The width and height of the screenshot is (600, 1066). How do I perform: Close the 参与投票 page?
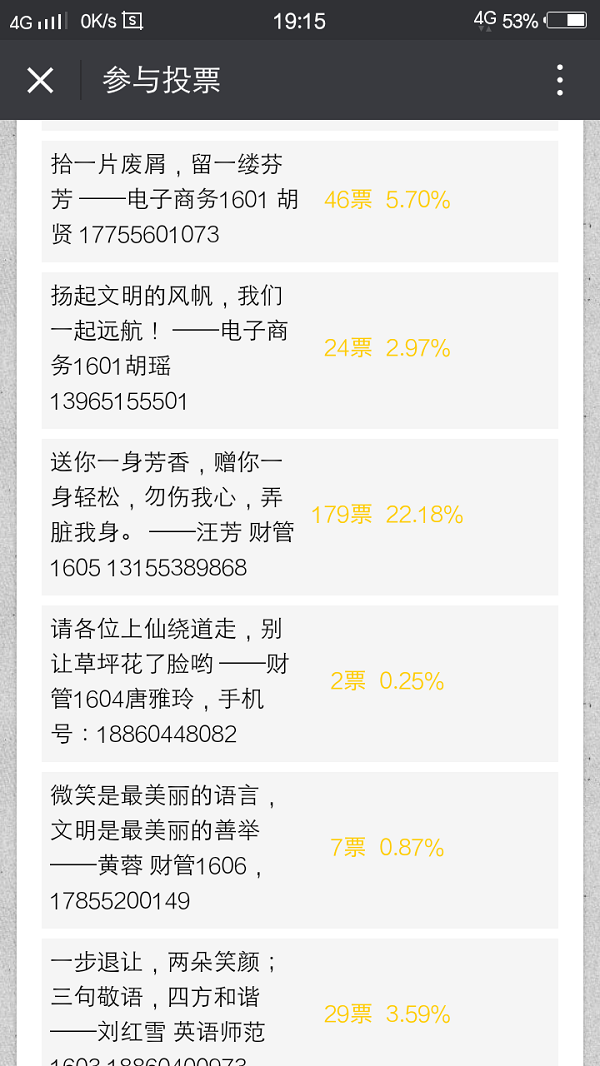(x=40, y=81)
